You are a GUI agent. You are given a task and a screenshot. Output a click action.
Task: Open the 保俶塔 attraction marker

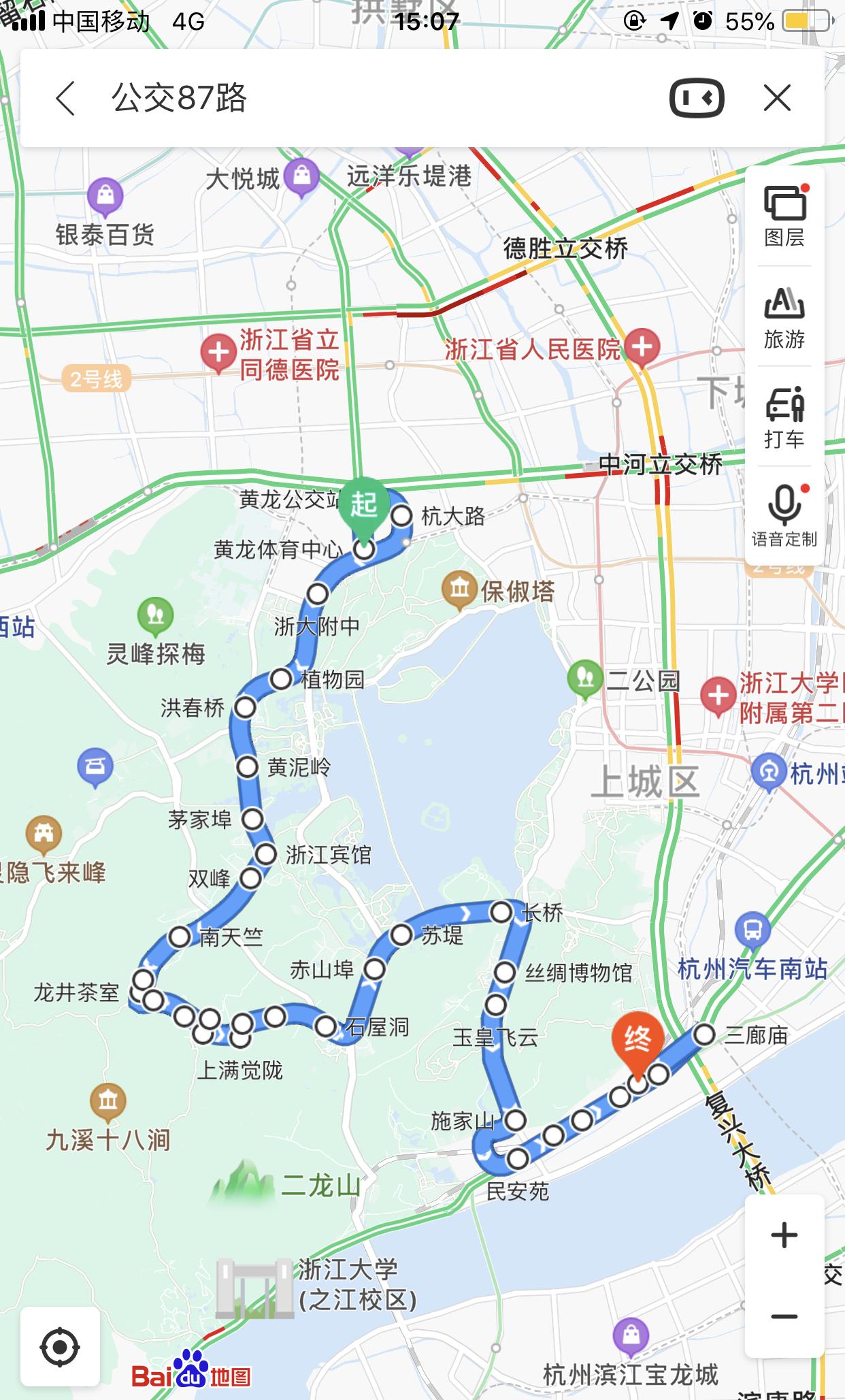497,591
